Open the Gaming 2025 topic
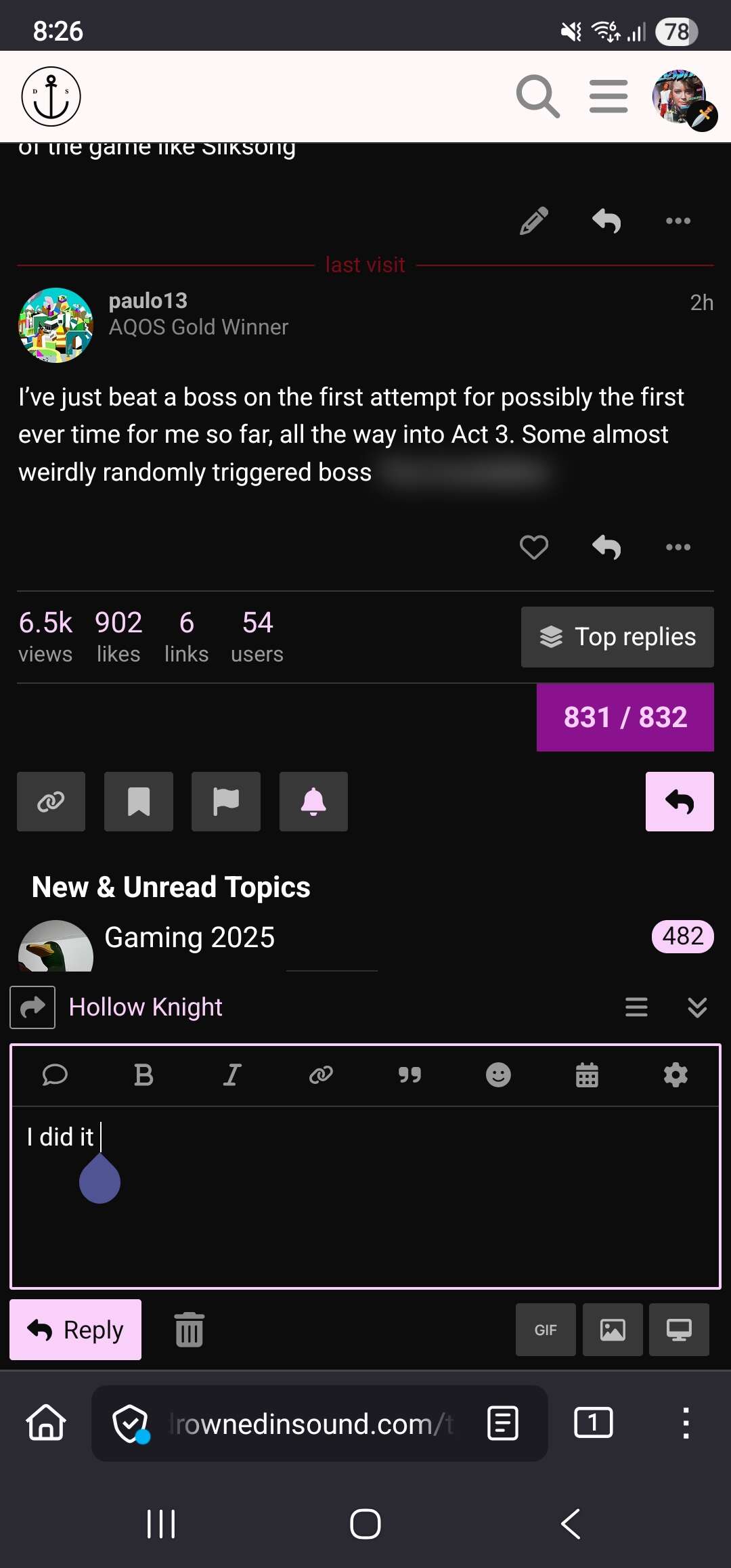The image size is (731, 1568). coord(190,938)
